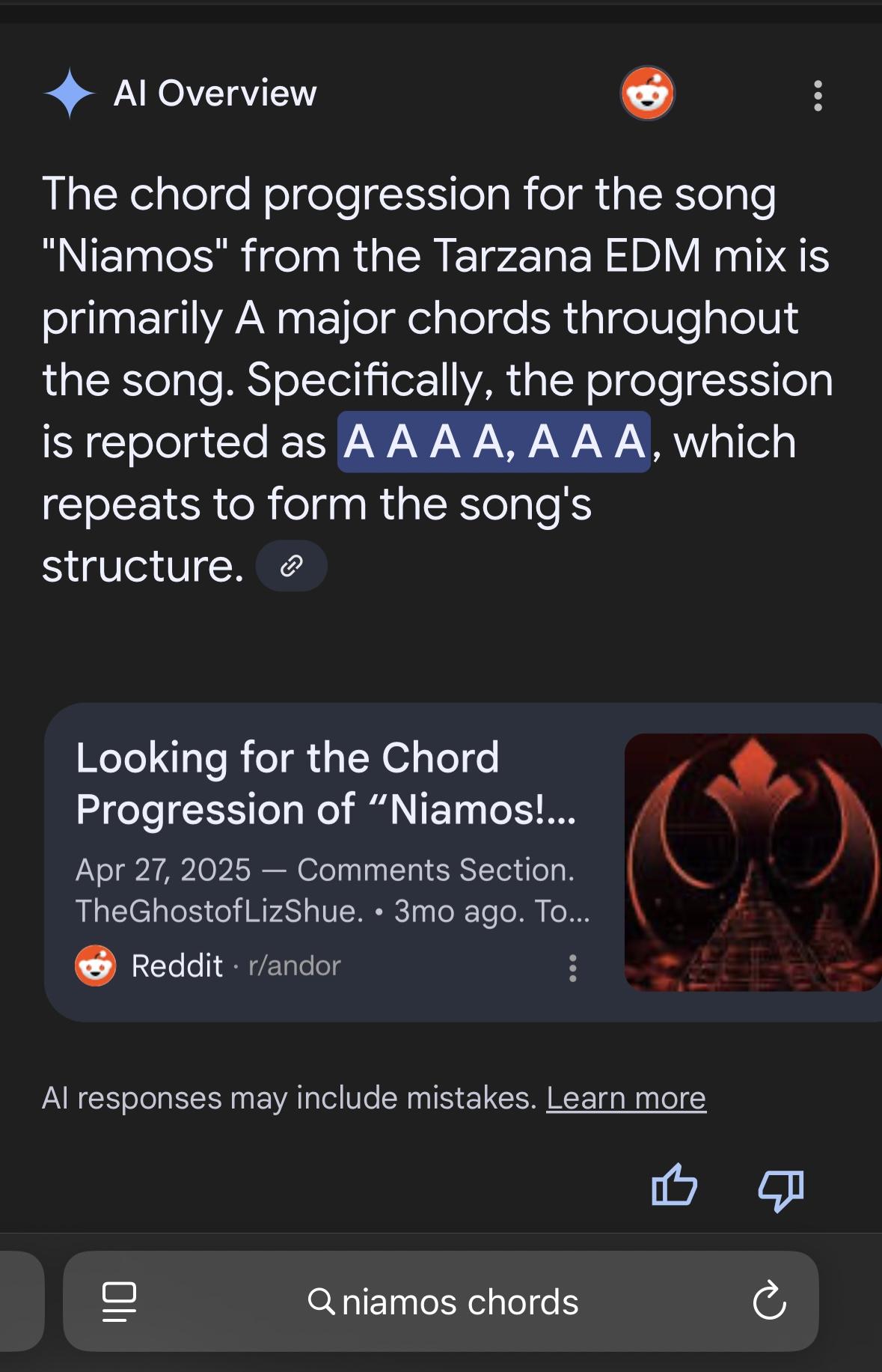This screenshot has width=882, height=1372.
Task: Open the options menu on the Reddit card
Action: [572, 968]
